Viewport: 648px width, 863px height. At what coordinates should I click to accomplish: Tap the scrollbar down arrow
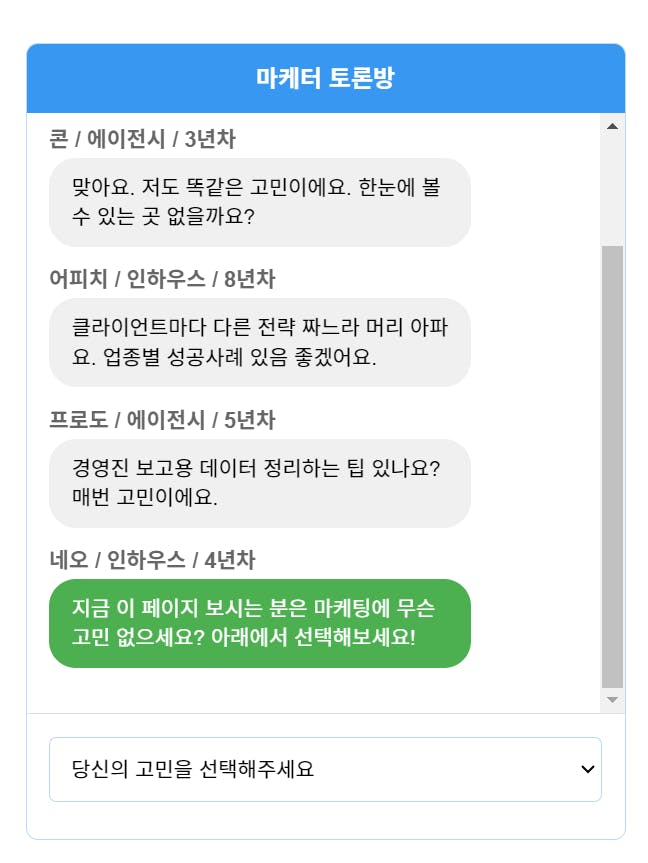(613, 700)
